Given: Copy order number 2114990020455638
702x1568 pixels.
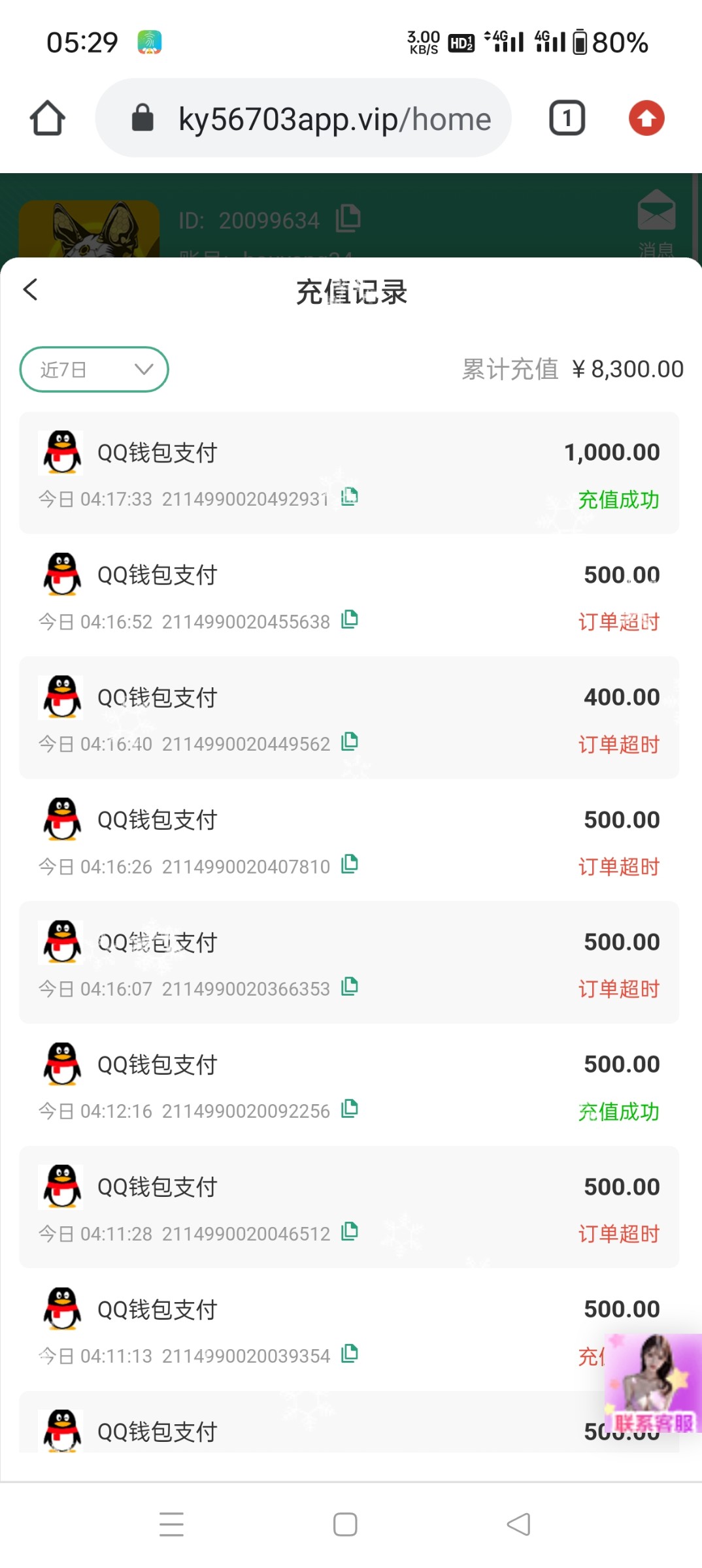Looking at the screenshot, I should (x=350, y=619).
